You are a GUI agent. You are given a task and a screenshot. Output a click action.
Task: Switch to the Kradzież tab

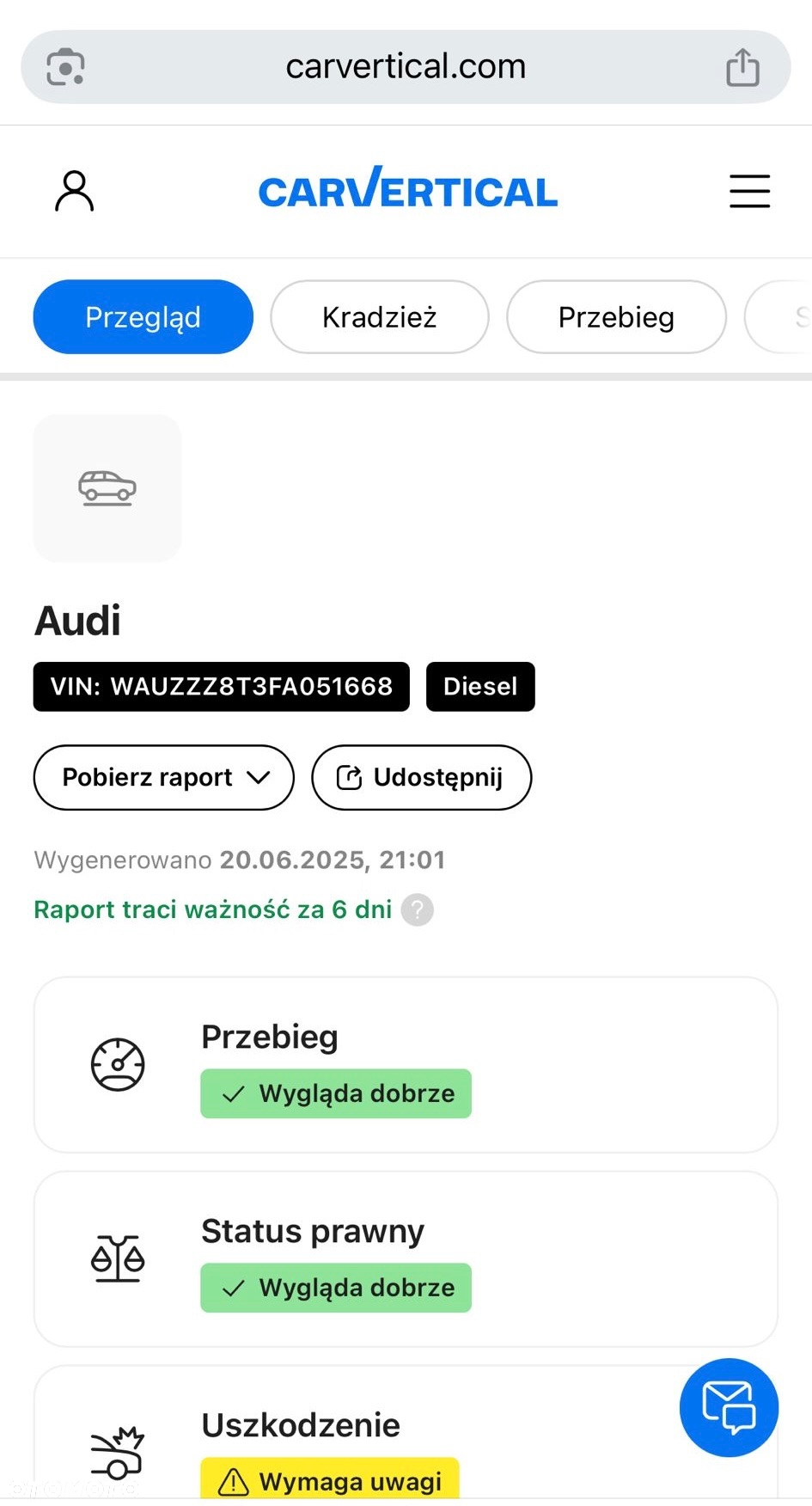tap(379, 317)
